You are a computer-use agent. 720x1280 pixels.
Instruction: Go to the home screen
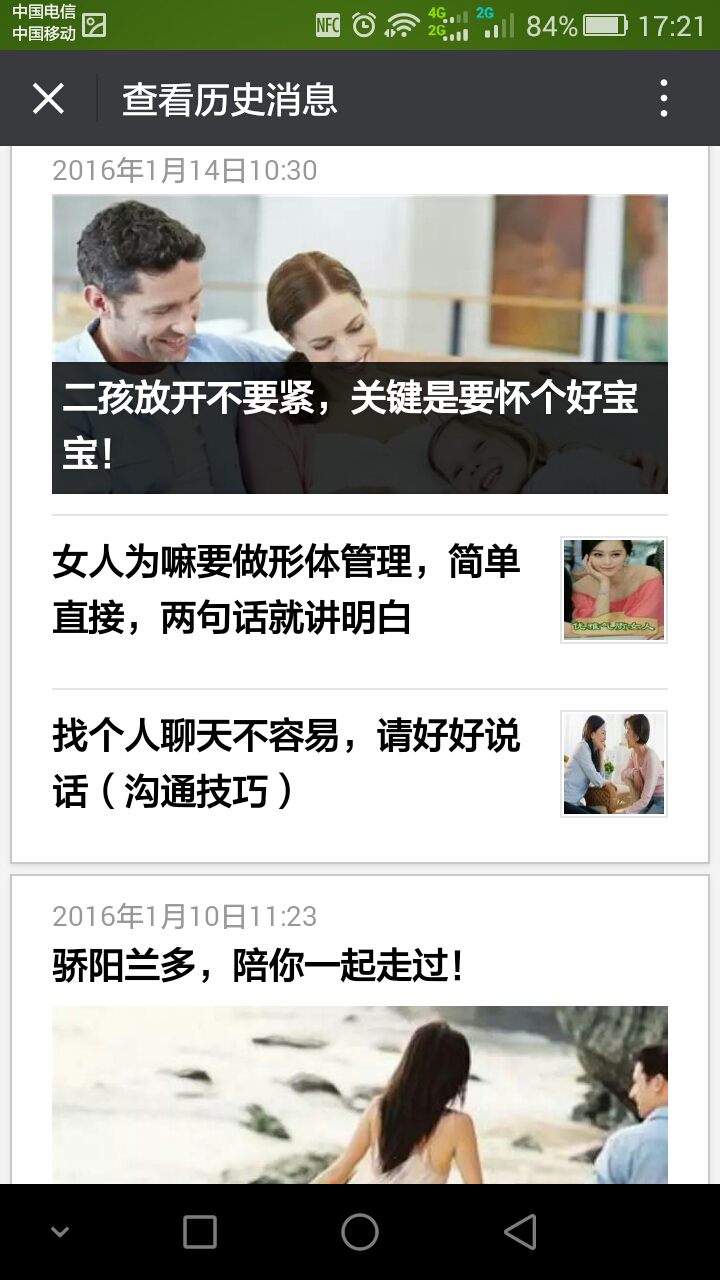360,1232
